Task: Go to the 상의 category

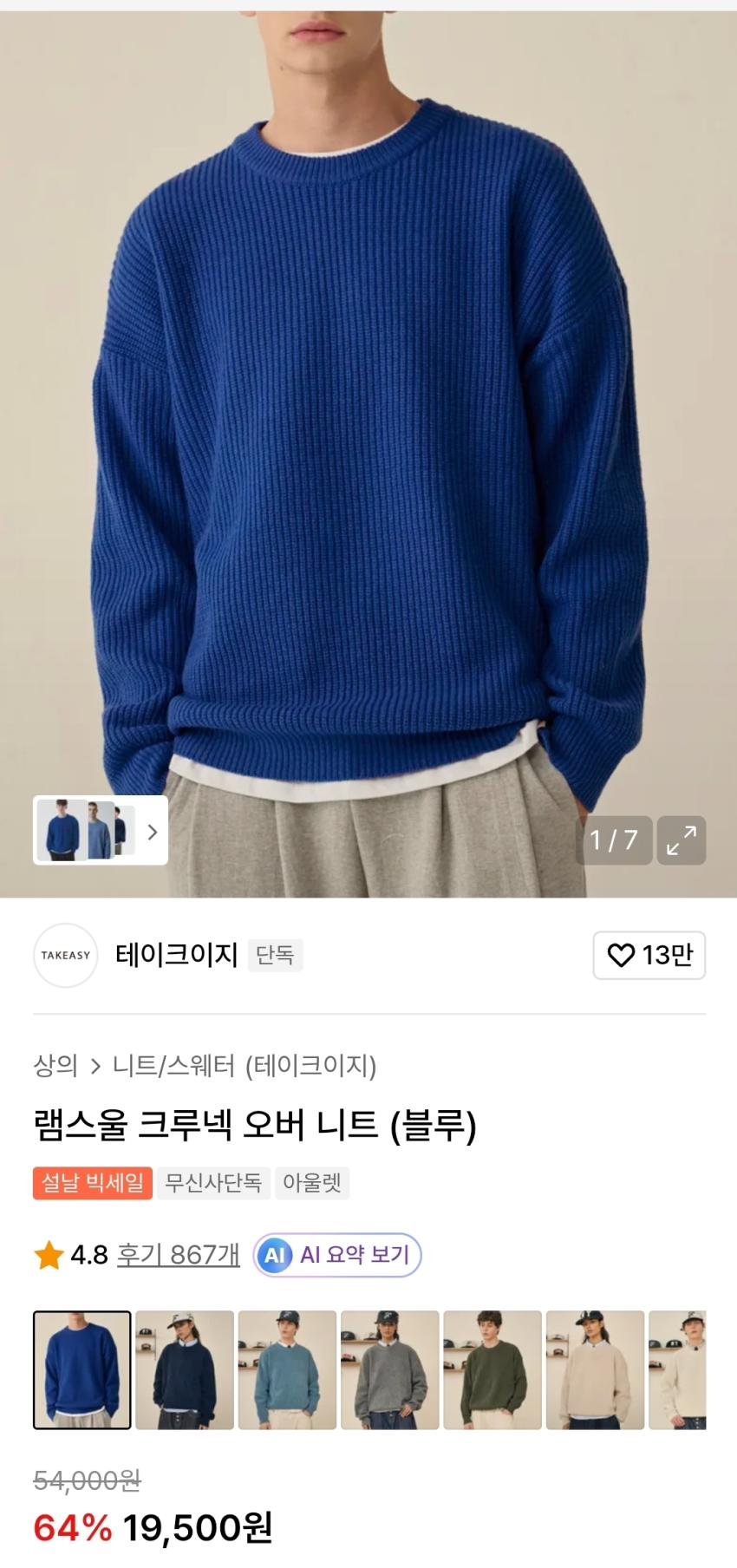Action: coord(55,1065)
